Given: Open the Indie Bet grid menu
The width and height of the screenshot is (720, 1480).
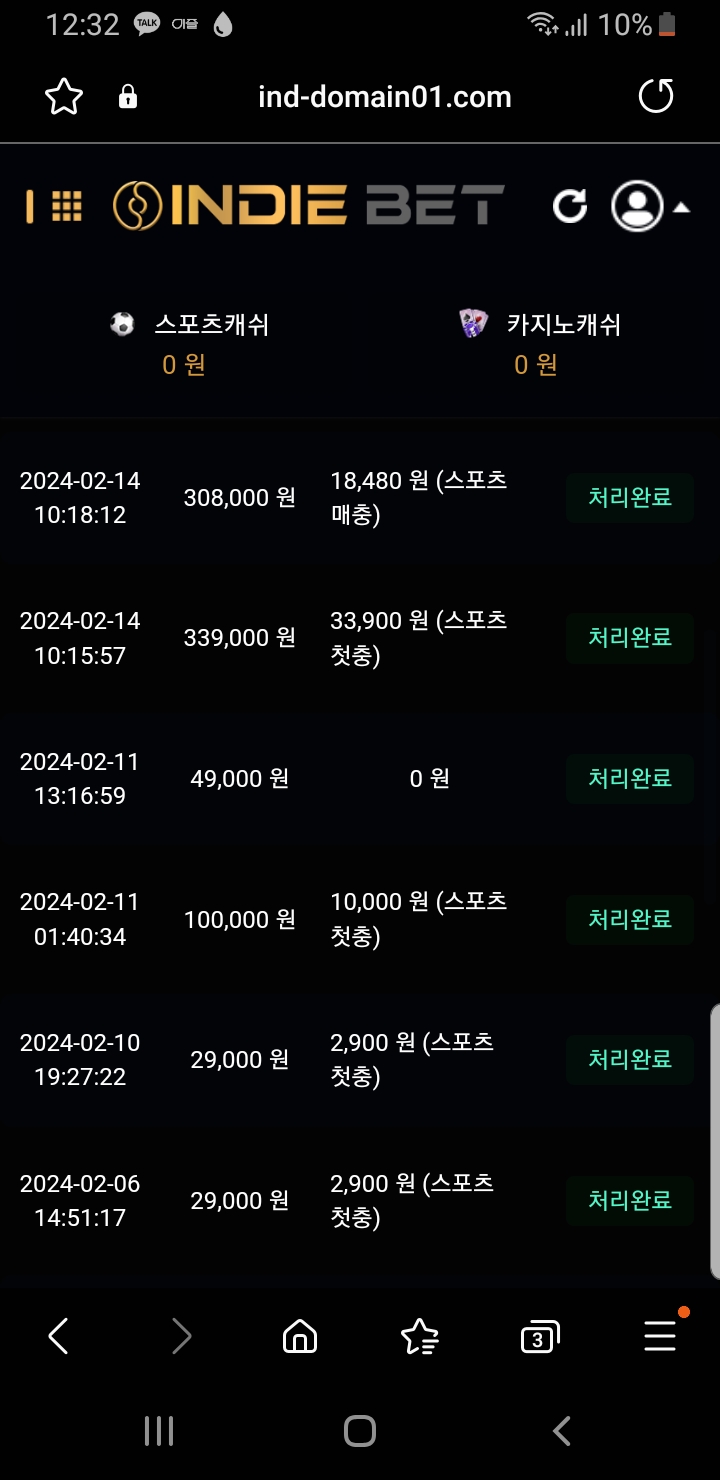Looking at the screenshot, I should tap(66, 206).
